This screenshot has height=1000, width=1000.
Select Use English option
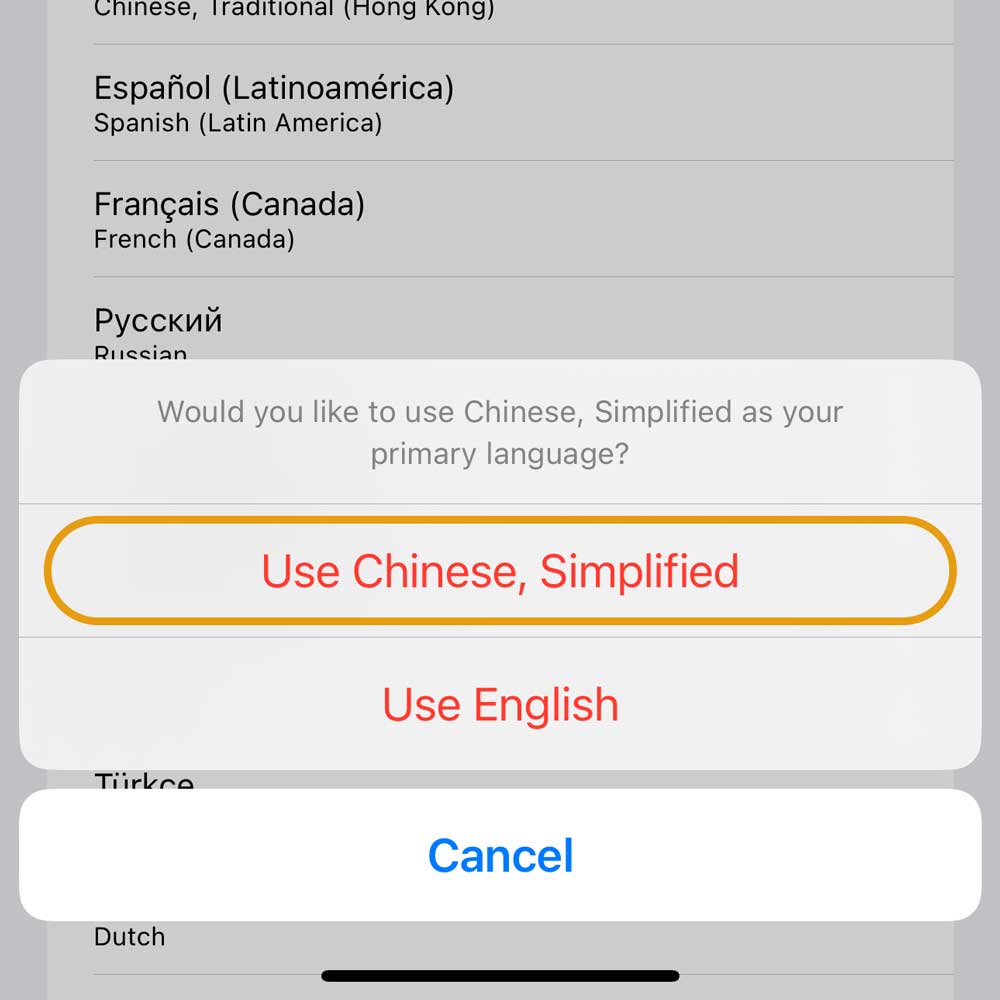[x=500, y=704]
